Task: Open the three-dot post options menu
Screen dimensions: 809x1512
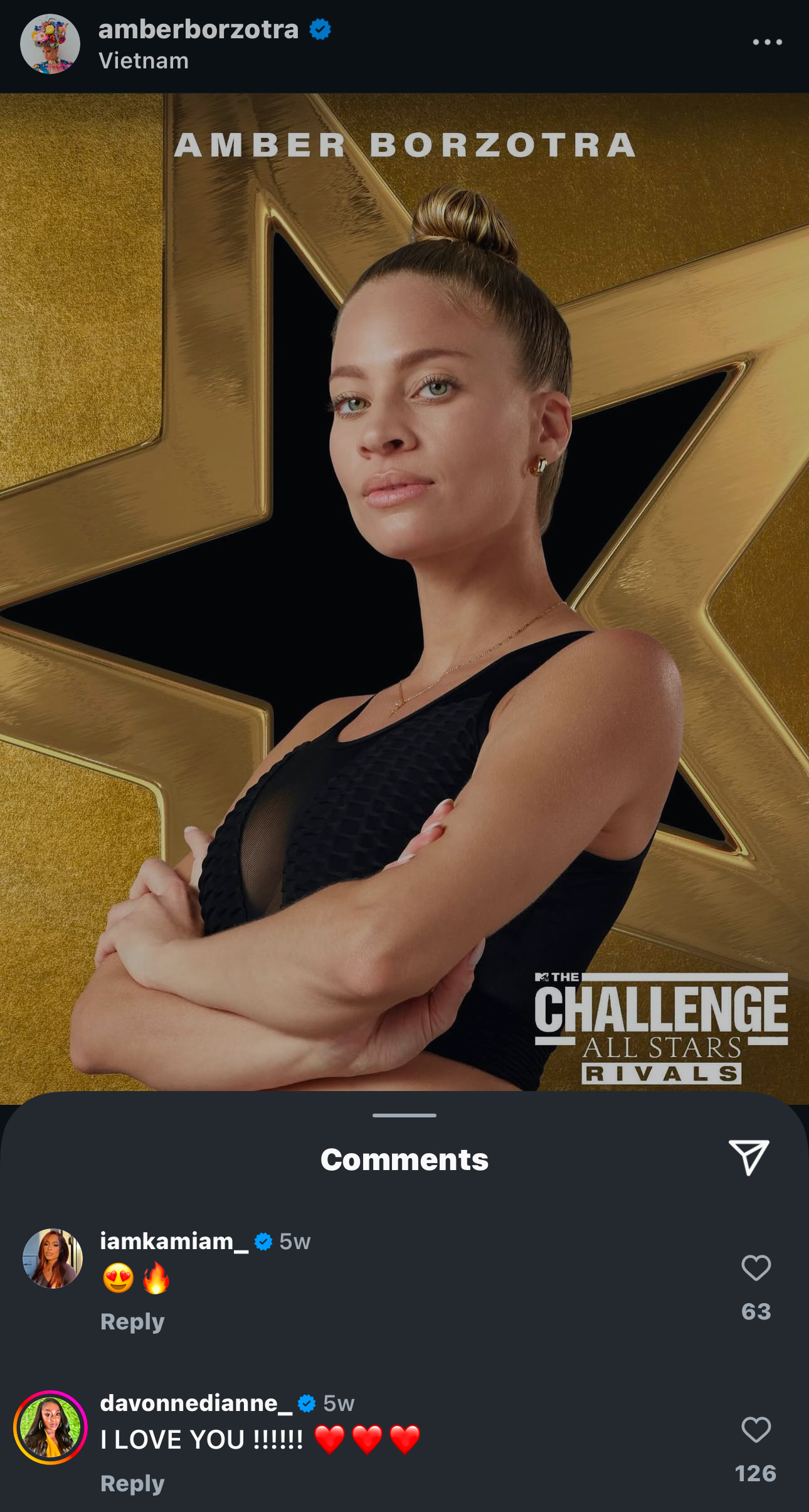Action: tap(767, 42)
